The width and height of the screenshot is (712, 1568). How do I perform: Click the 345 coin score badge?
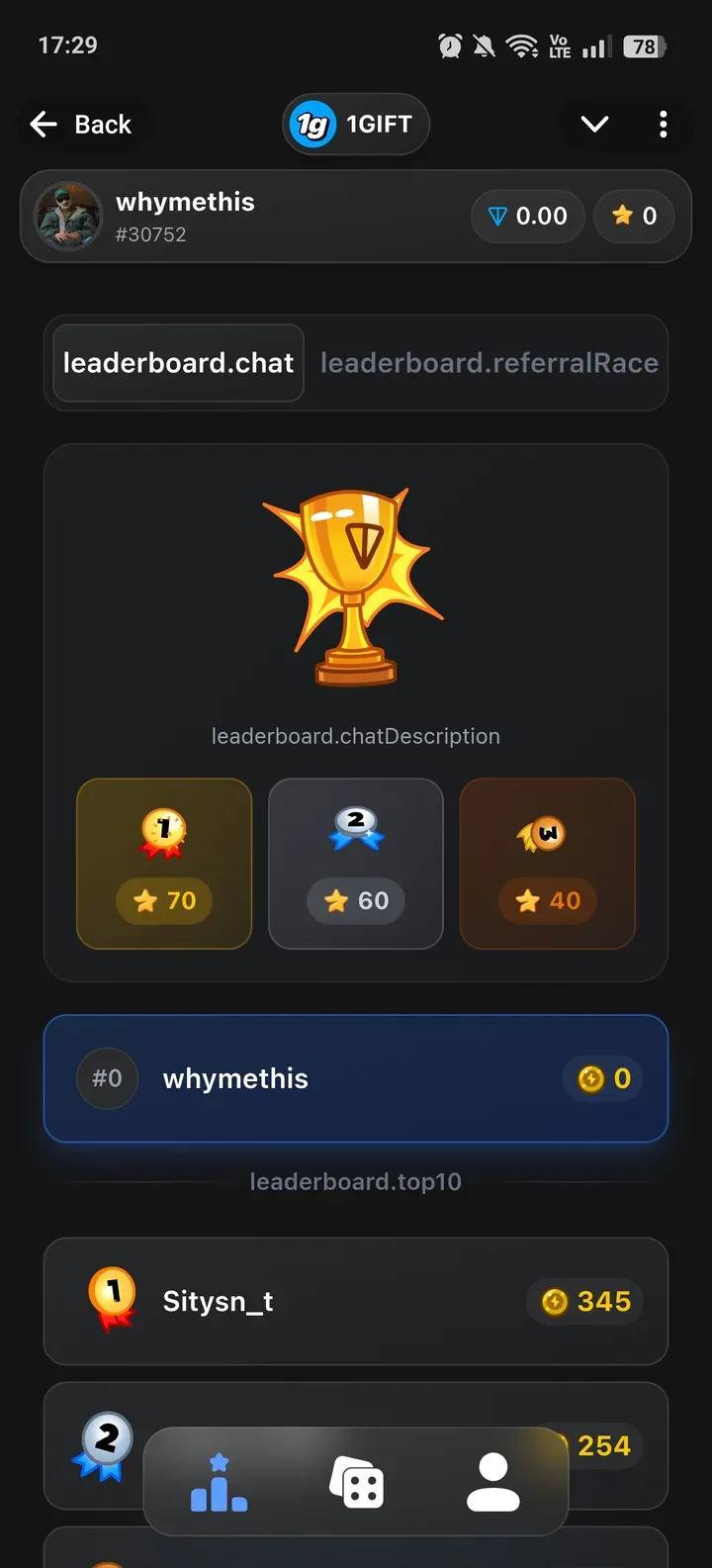584,1301
